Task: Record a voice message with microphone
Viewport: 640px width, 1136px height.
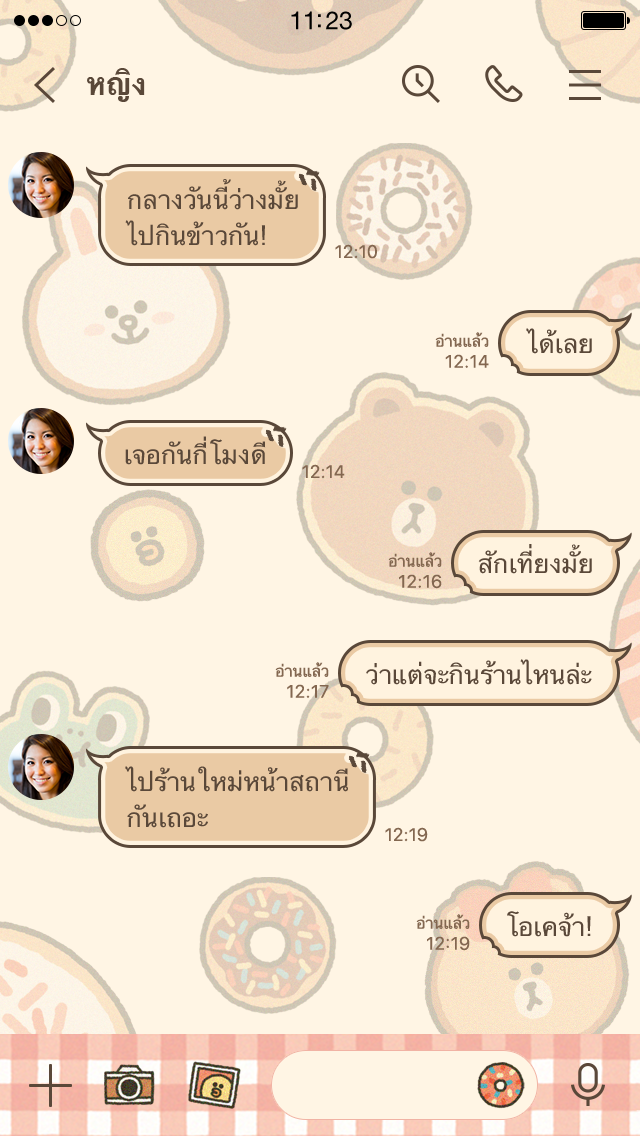Action: [x=588, y=1085]
